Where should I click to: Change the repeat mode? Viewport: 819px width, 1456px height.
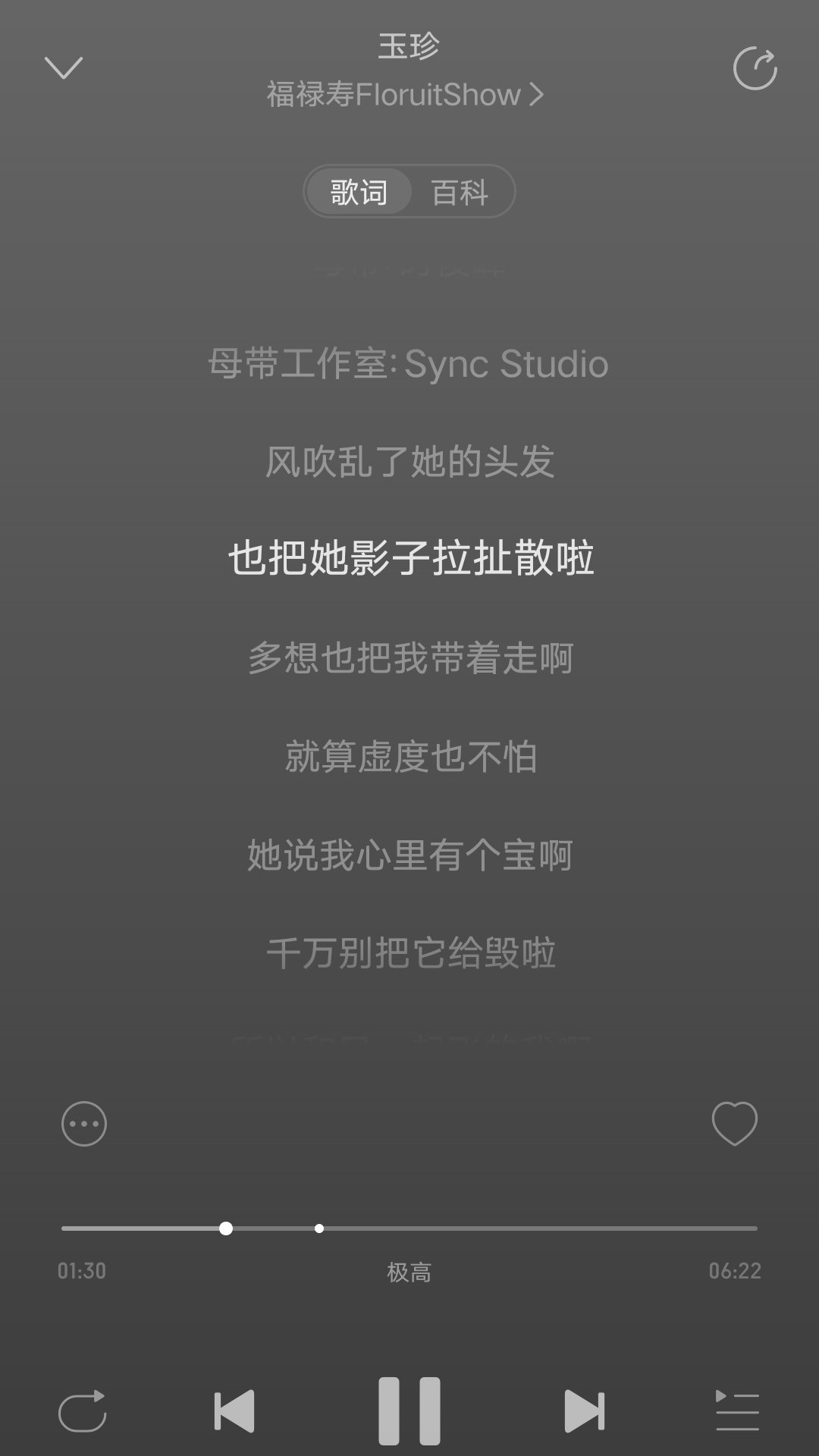pos(83,1410)
